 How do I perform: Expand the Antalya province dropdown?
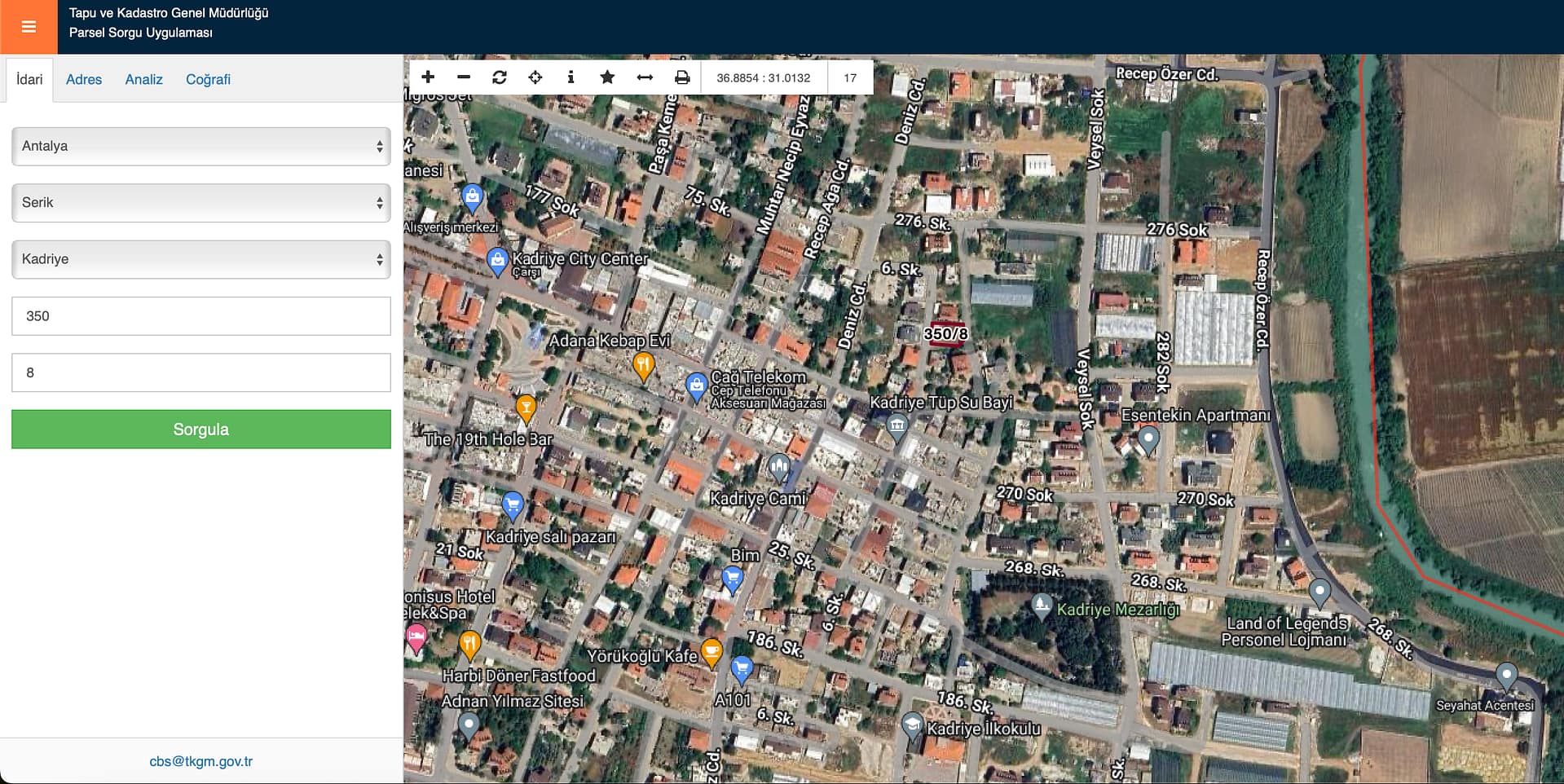[201, 147]
